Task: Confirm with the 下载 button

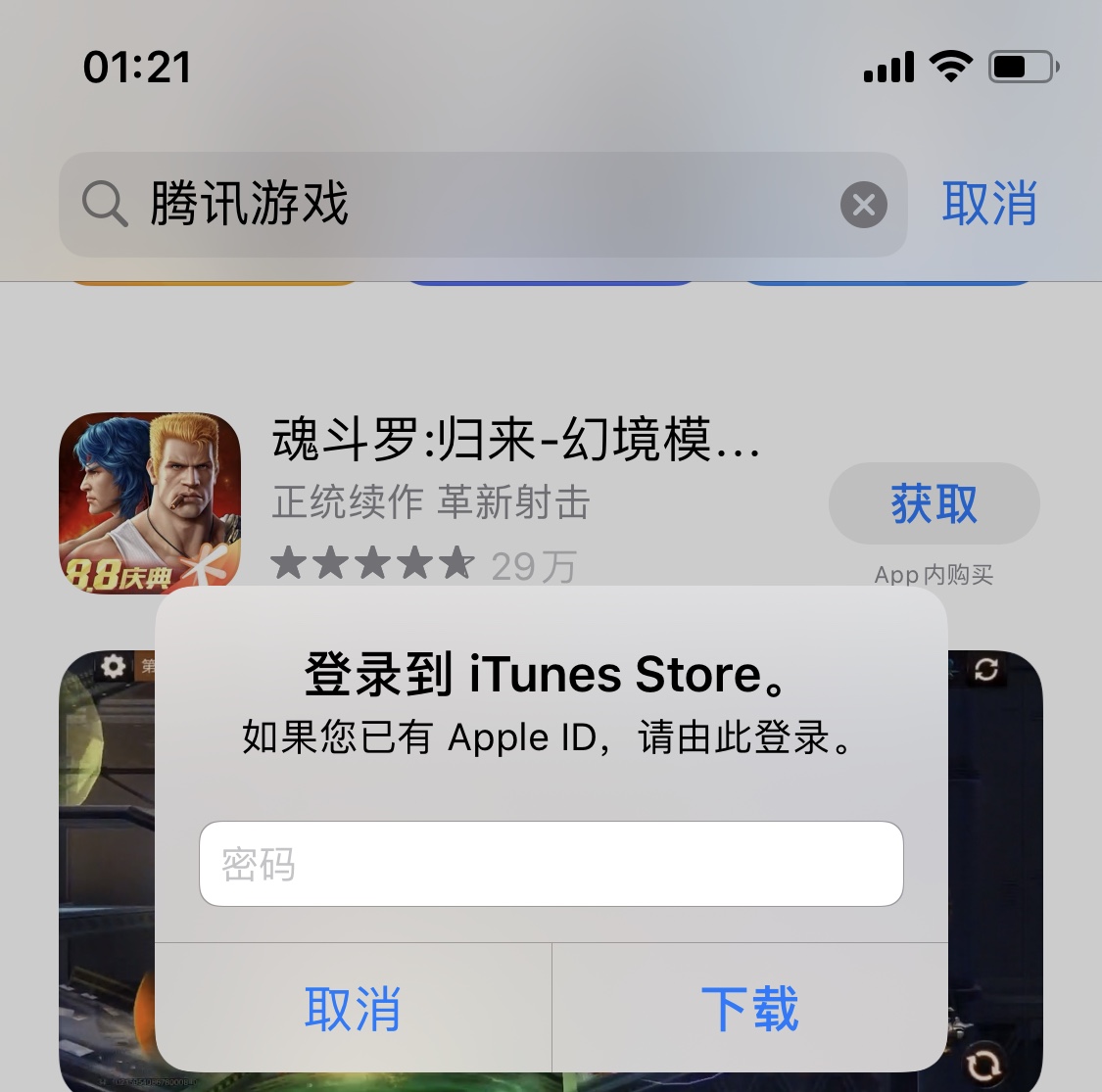Action: point(750,1008)
